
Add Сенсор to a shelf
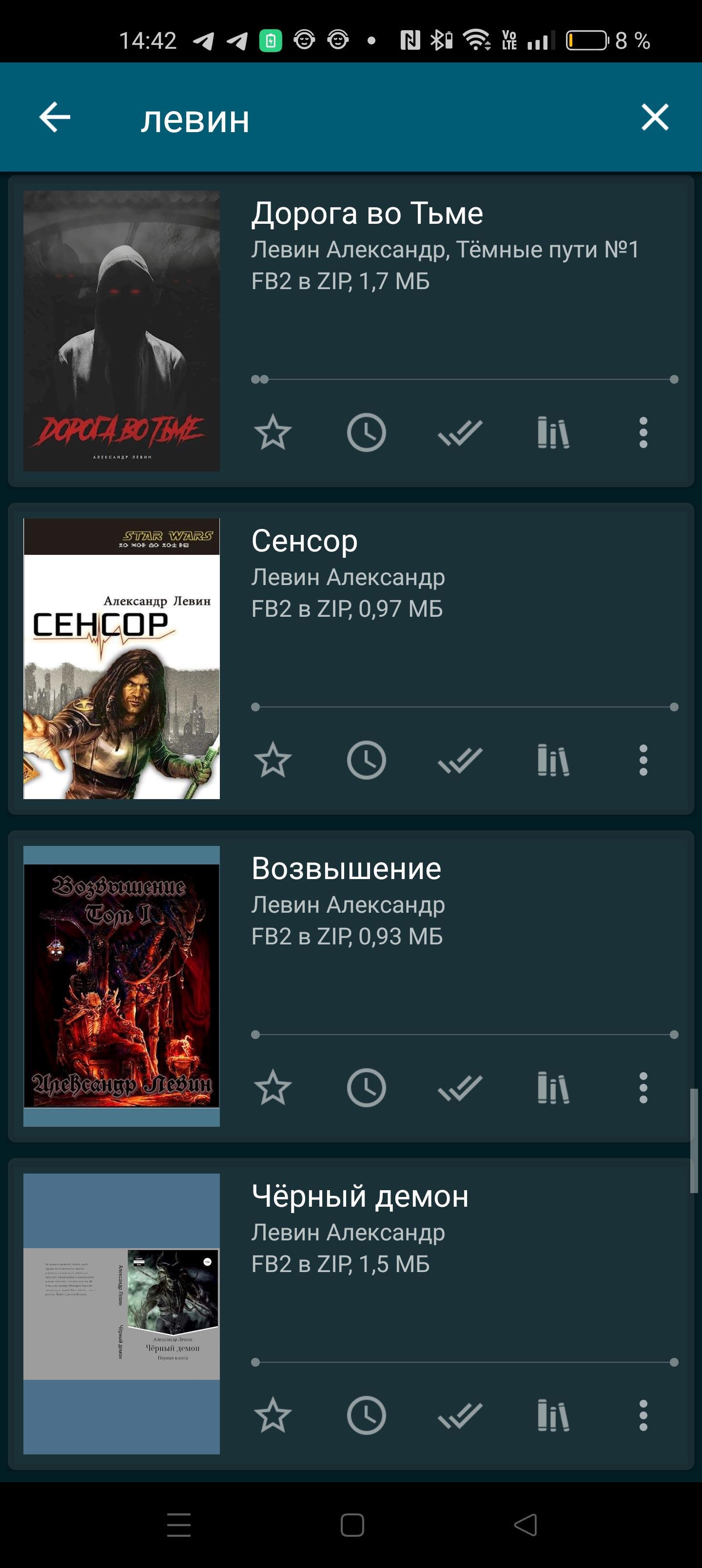(x=553, y=760)
